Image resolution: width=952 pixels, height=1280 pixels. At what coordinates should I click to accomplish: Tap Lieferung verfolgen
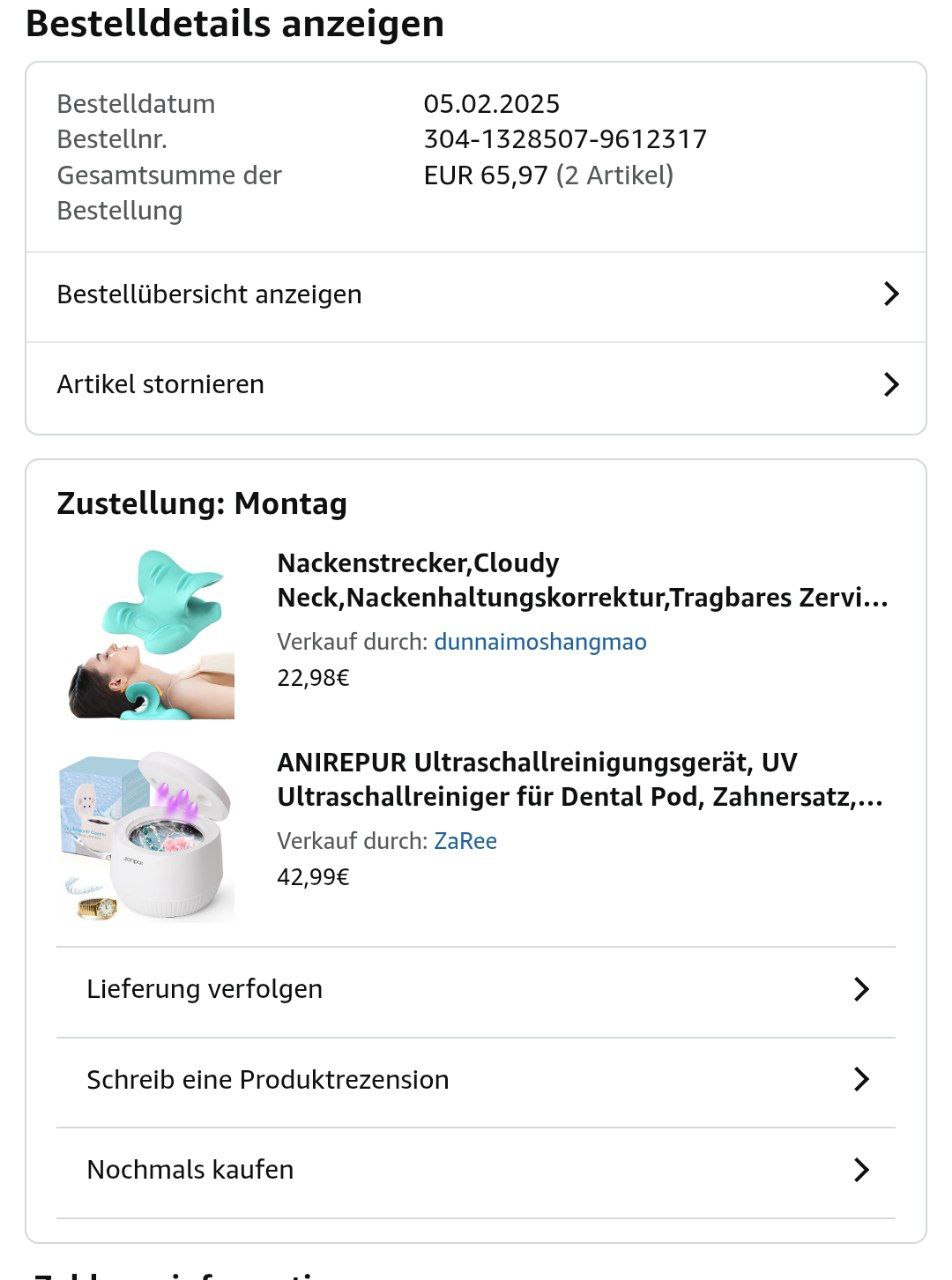click(475, 990)
